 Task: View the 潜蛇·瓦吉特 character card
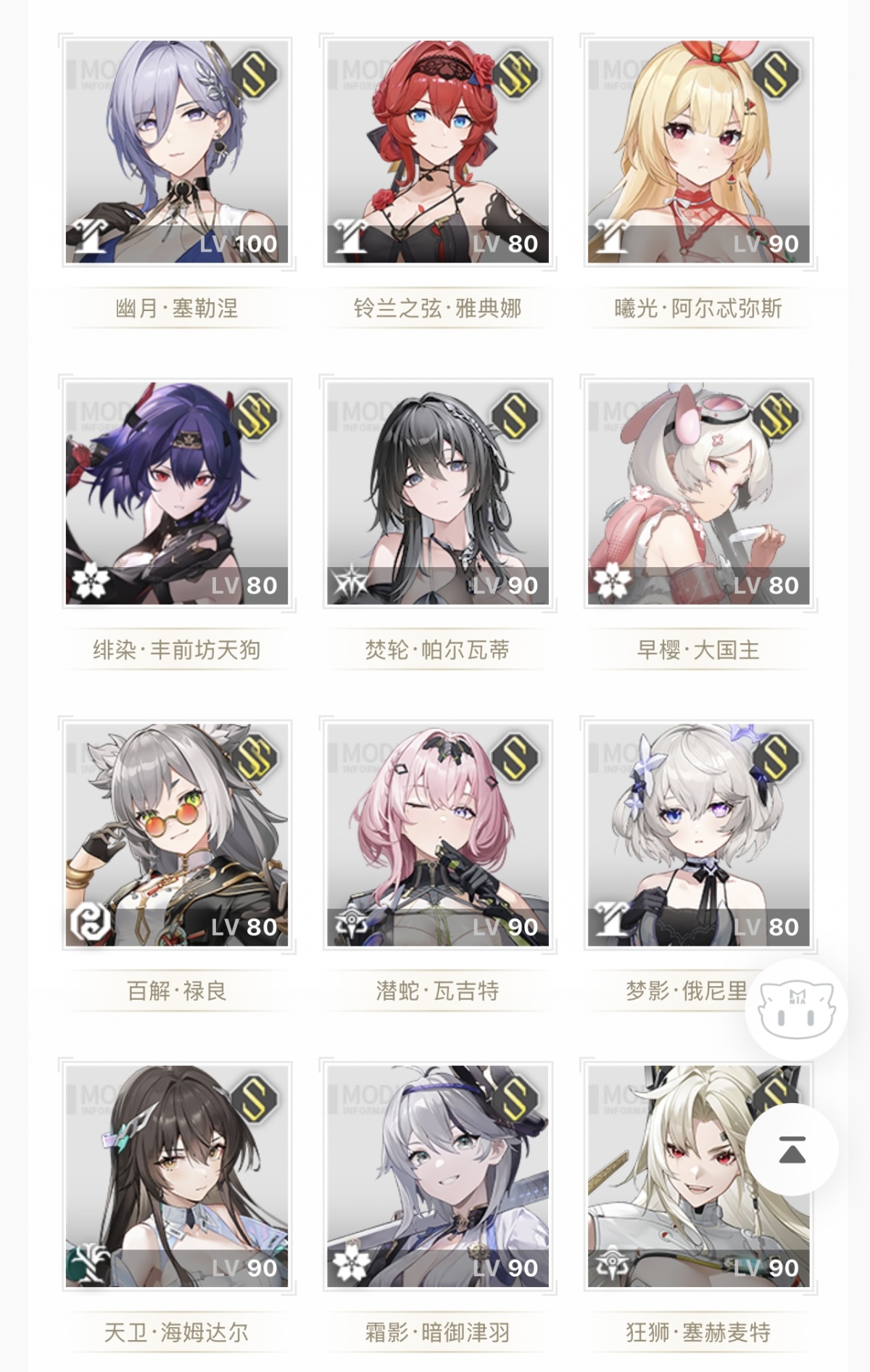click(437, 835)
